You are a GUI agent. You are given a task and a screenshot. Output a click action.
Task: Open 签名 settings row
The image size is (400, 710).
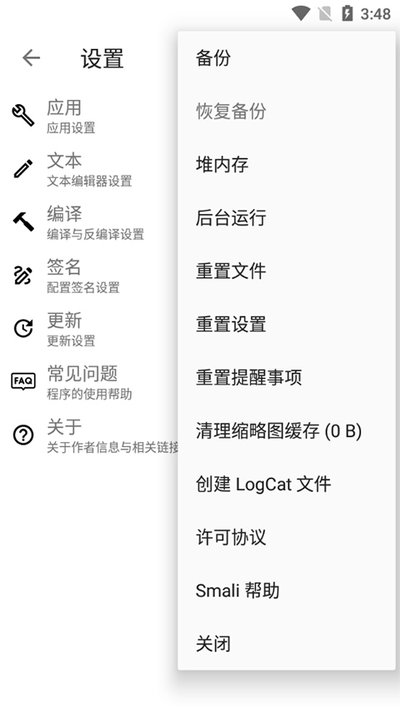(x=89, y=275)
